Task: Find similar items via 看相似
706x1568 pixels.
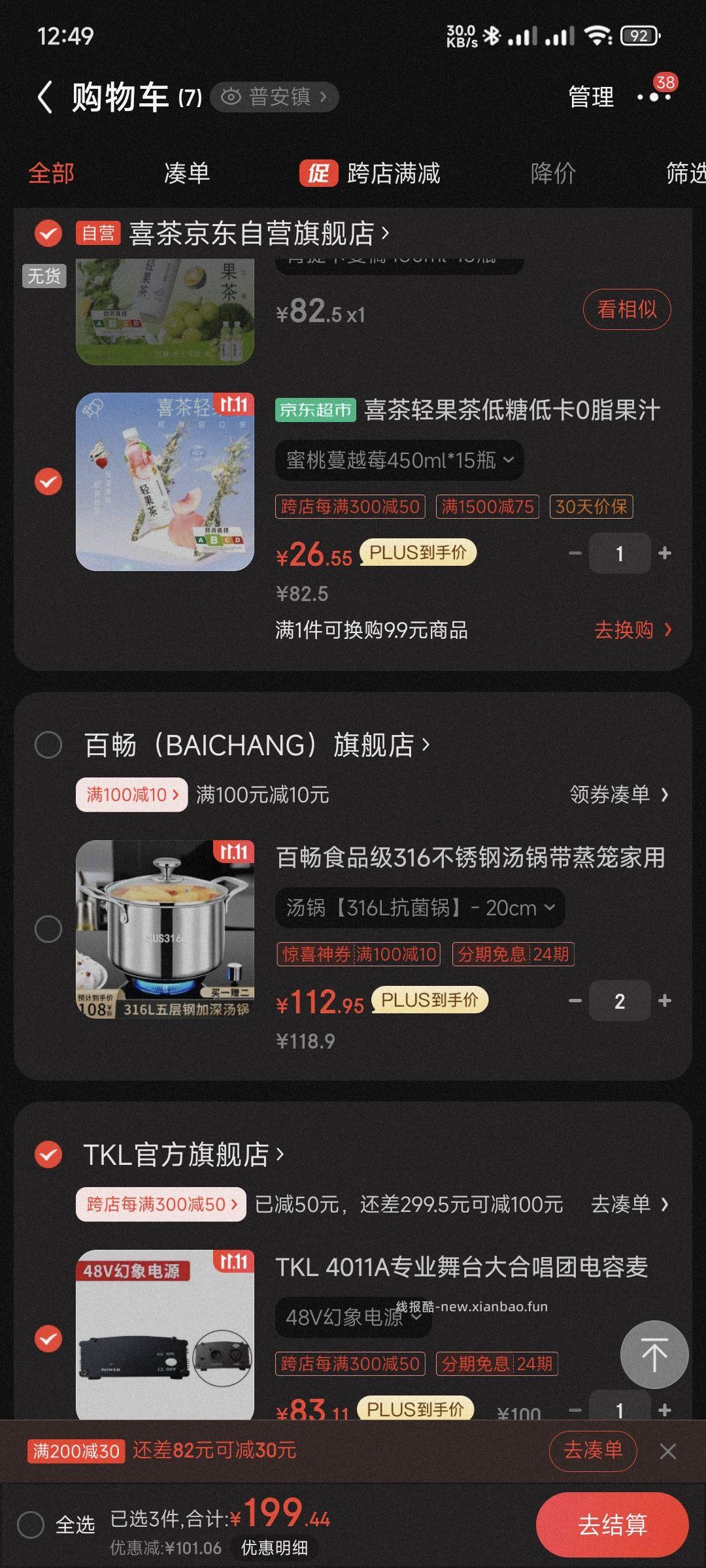Action: pos(626,309)
